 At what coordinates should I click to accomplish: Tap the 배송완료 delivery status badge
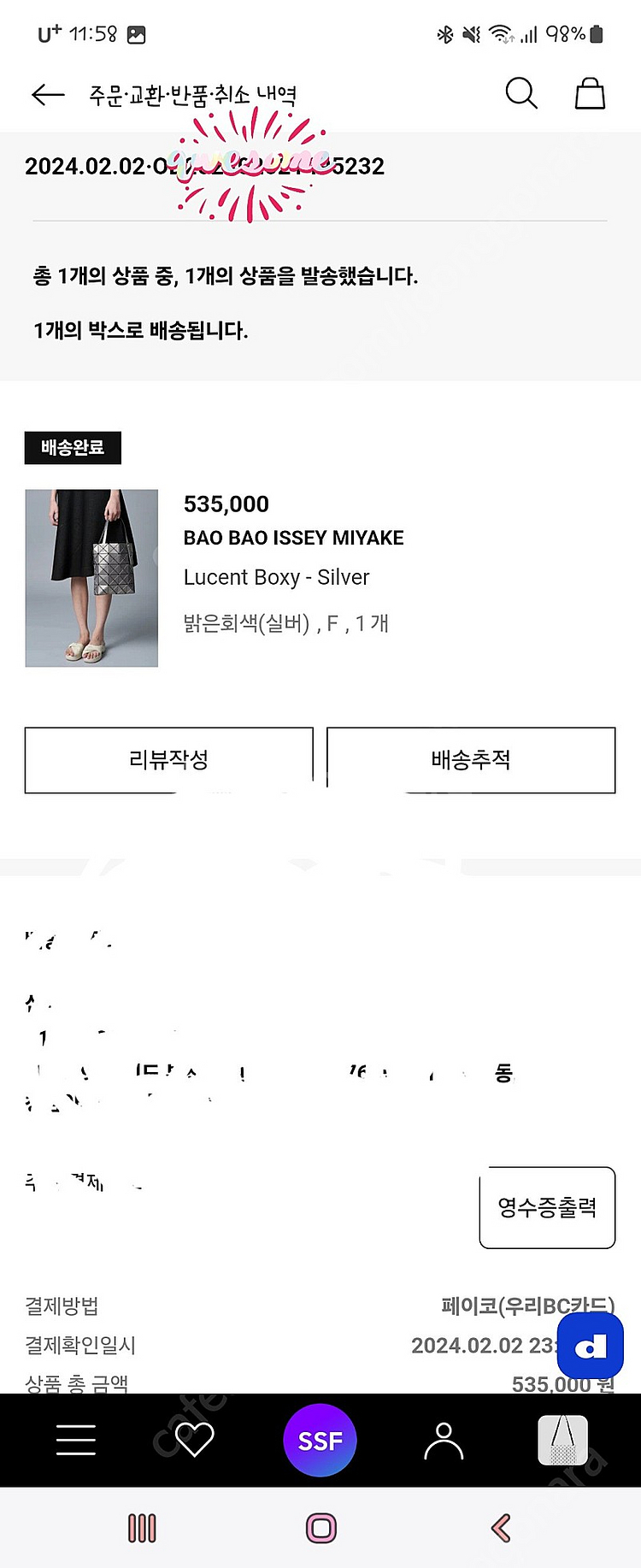coord(73,447)
